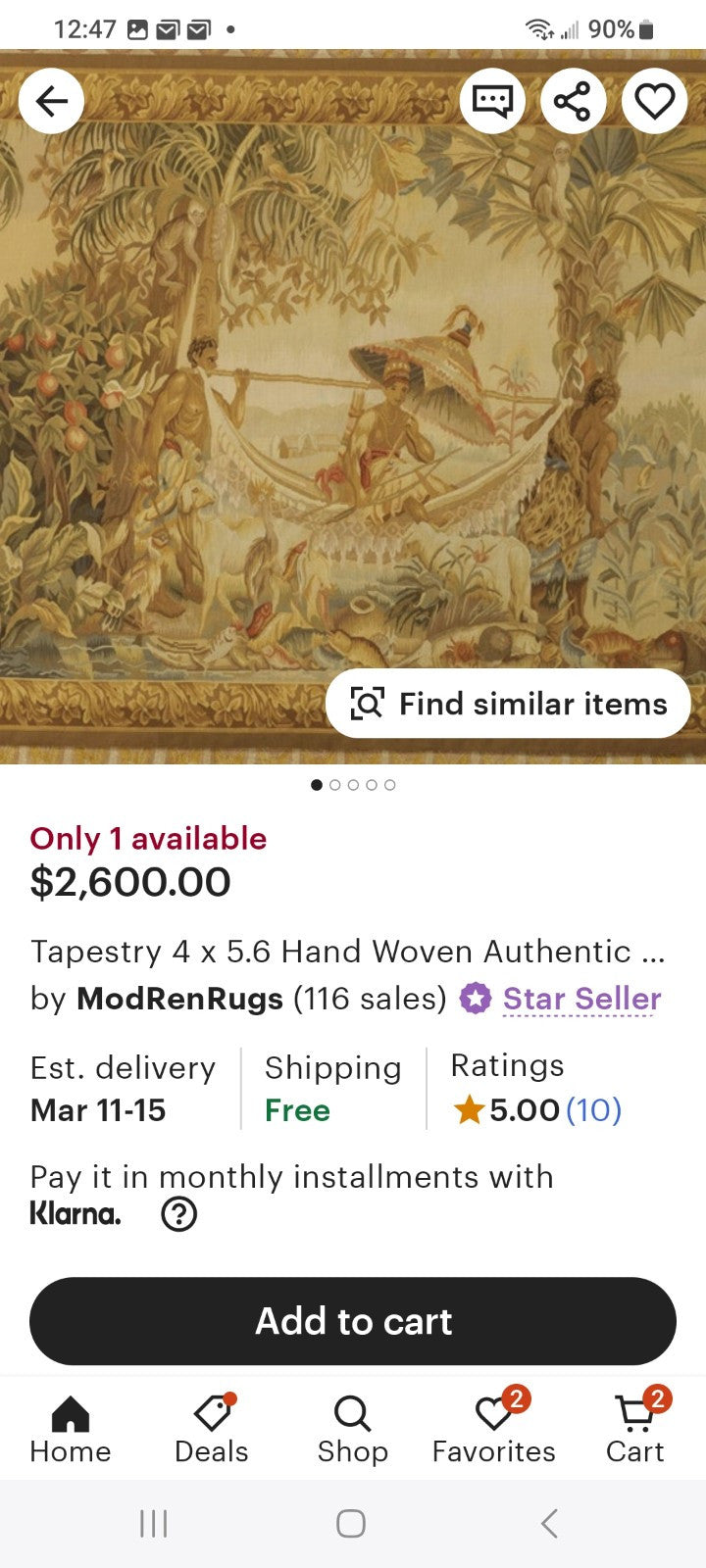Viewport: 706px width, 1568px height.
Task: Toggle the heart to save the tapestry
Action: pos(654,101)
